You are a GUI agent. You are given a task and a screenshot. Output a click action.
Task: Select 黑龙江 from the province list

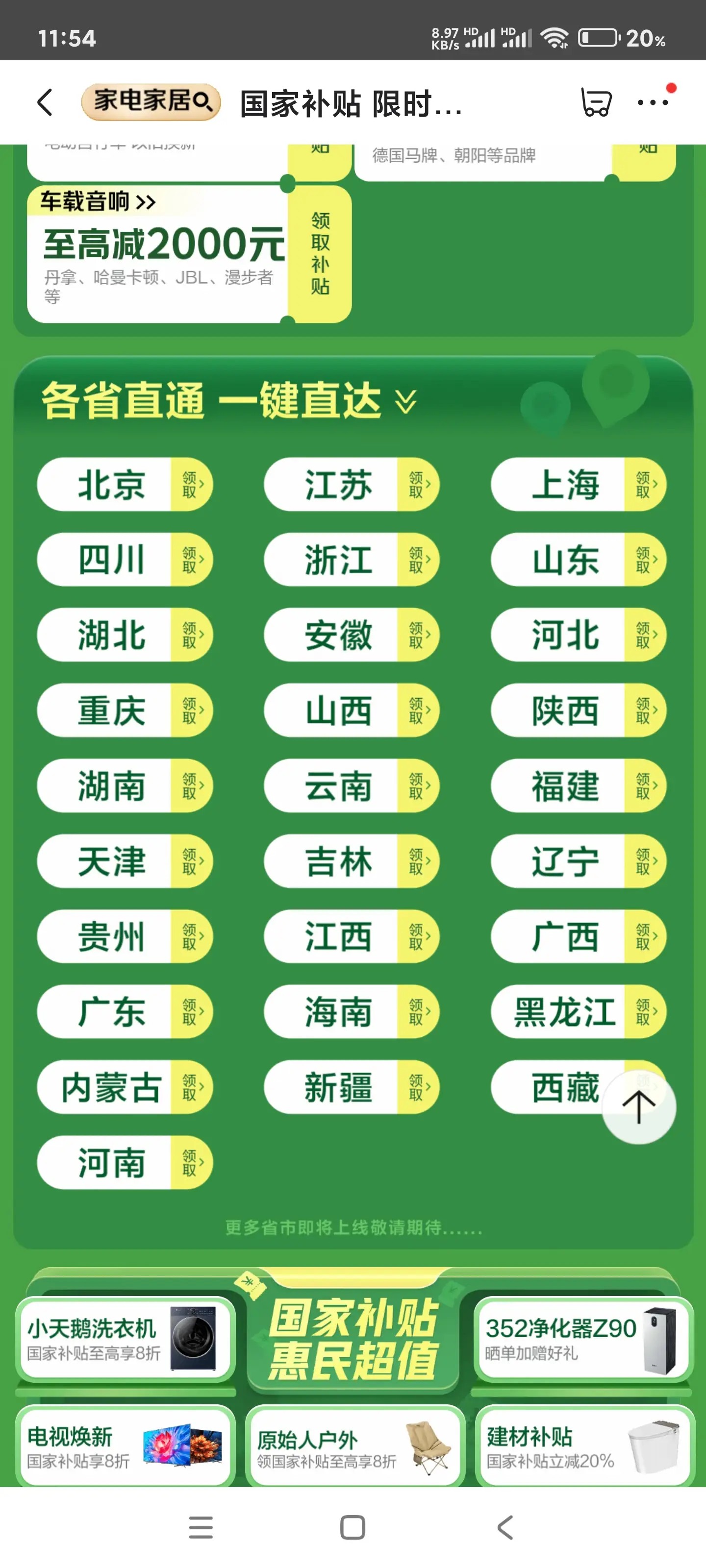coord(578,1012)
